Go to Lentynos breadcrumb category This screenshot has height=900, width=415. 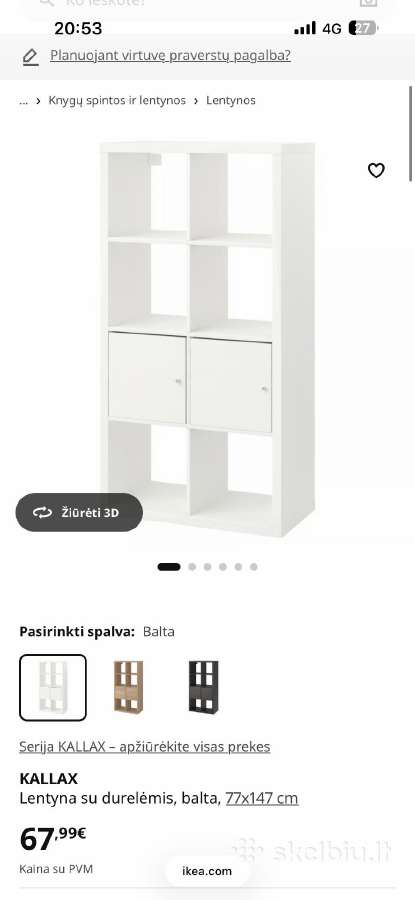pos(231,100)
